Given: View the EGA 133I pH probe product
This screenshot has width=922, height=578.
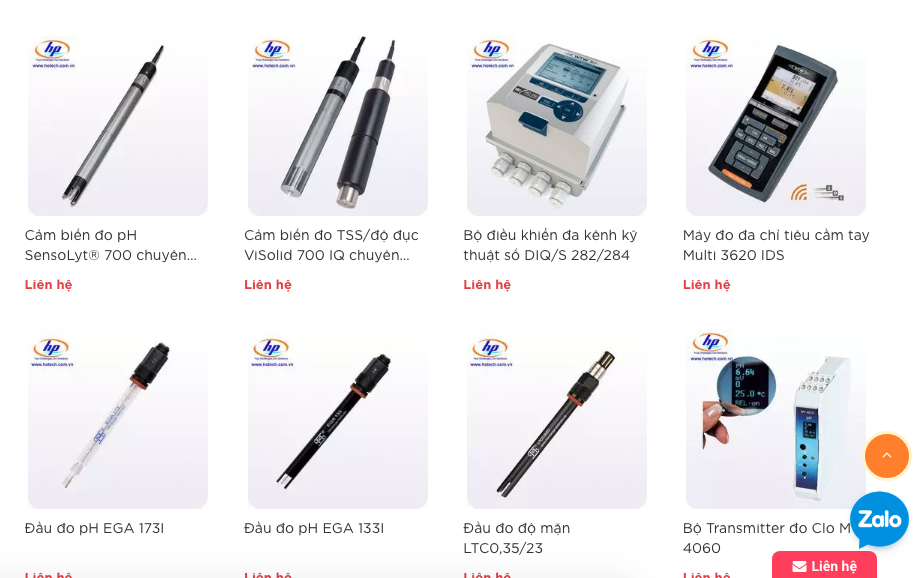Looking at the screenshot, I should [314, 528].
